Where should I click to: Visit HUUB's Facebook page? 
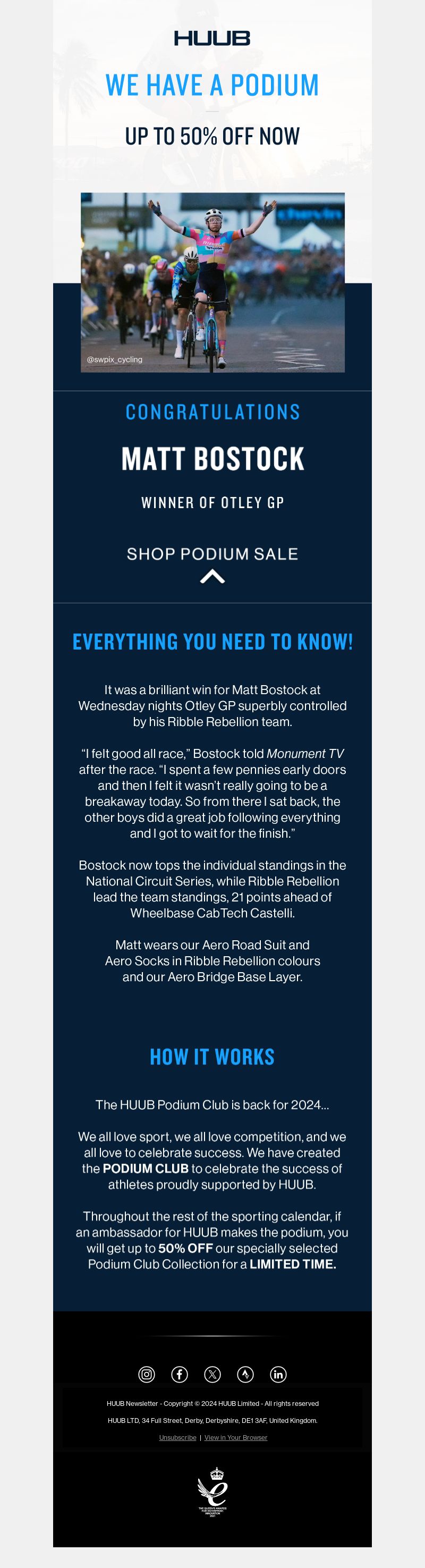tap(180, 1374)
